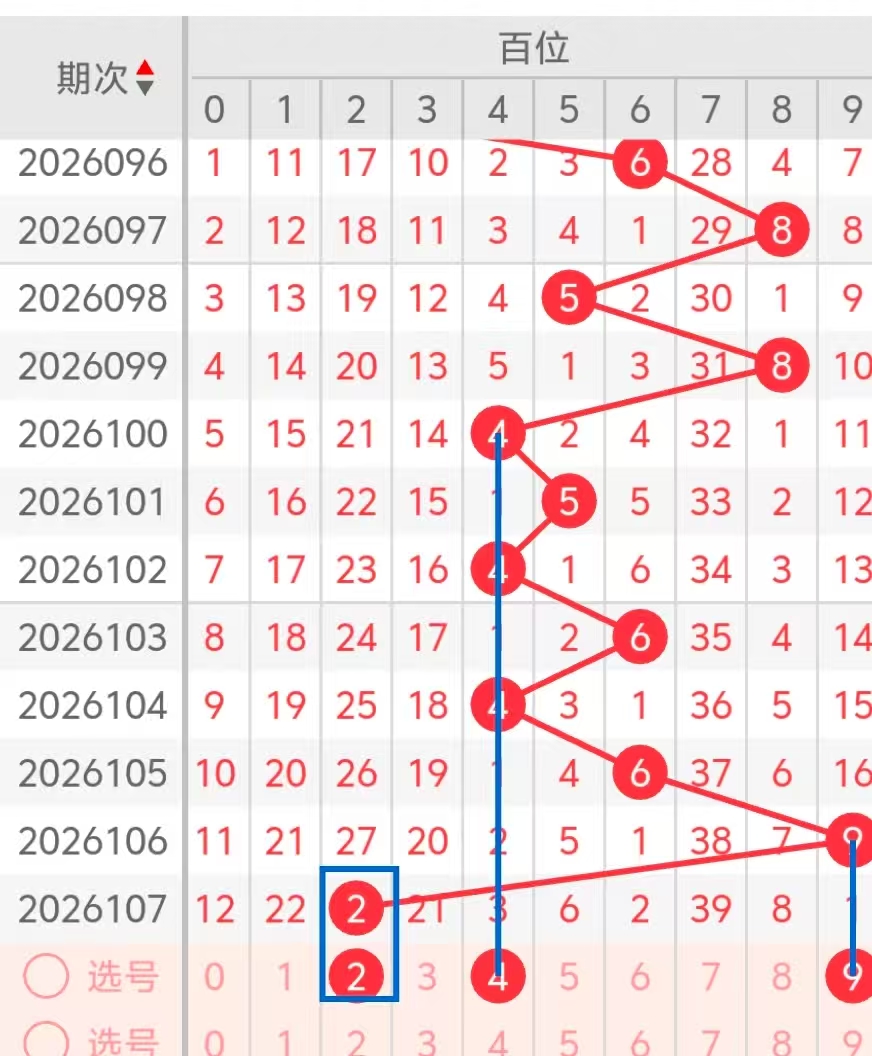
Task: Deselect the highlighted 2 in the first 选号 row
Action: tap(357, 976)
